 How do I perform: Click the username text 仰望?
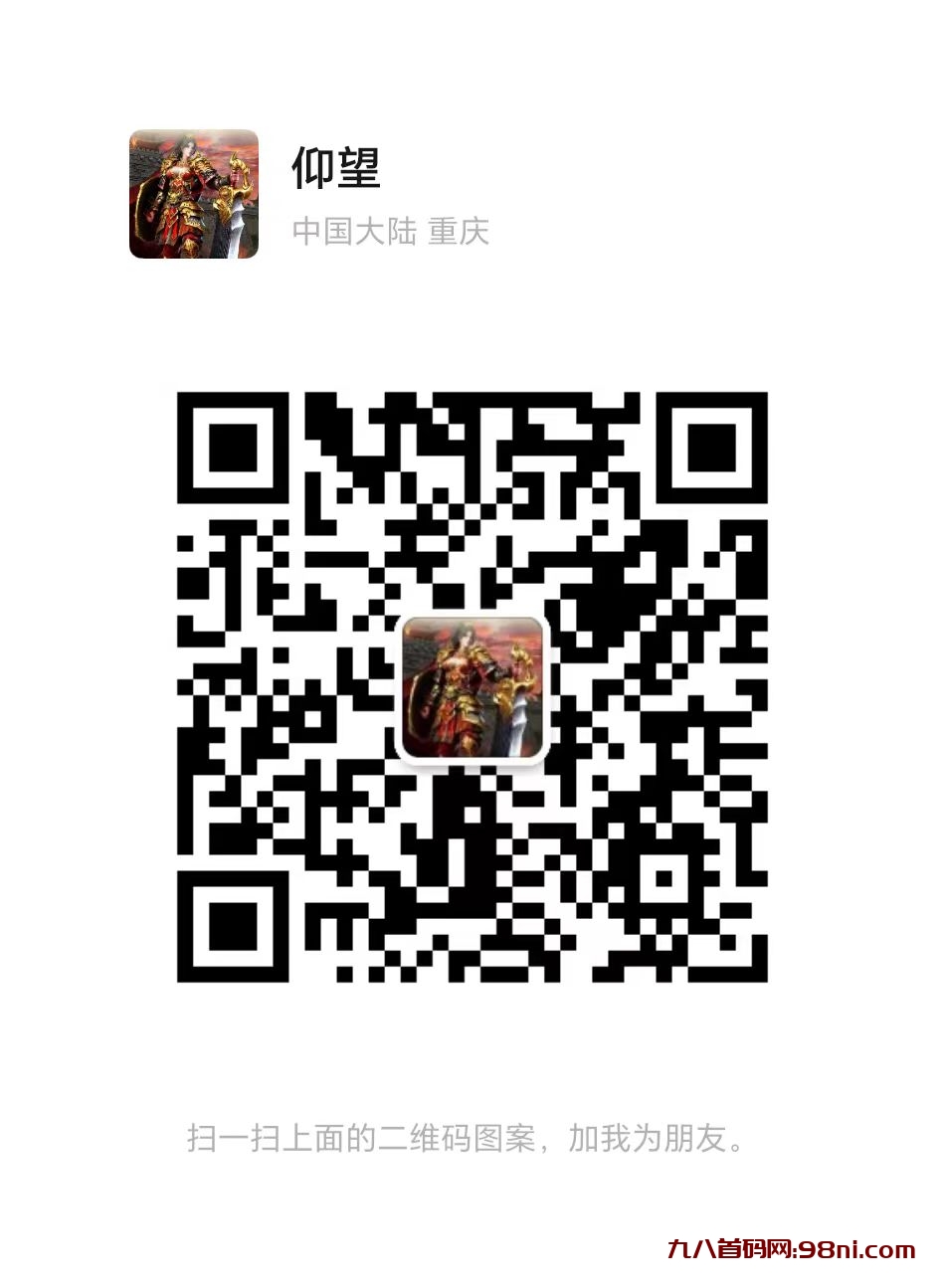click(335, 169)
